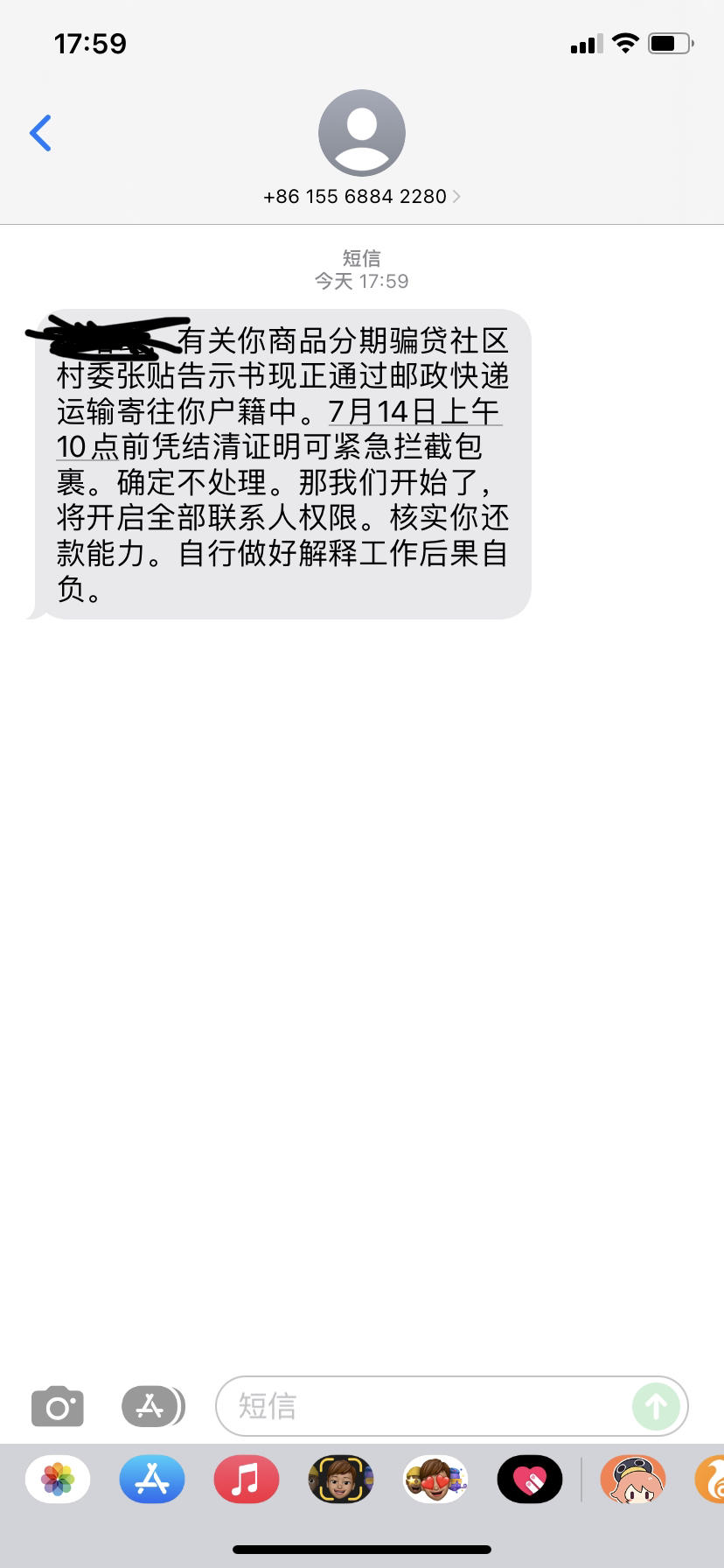Open the camera to attach a photo
This screenshot has width=724, height=1568.
(58, 1406)
